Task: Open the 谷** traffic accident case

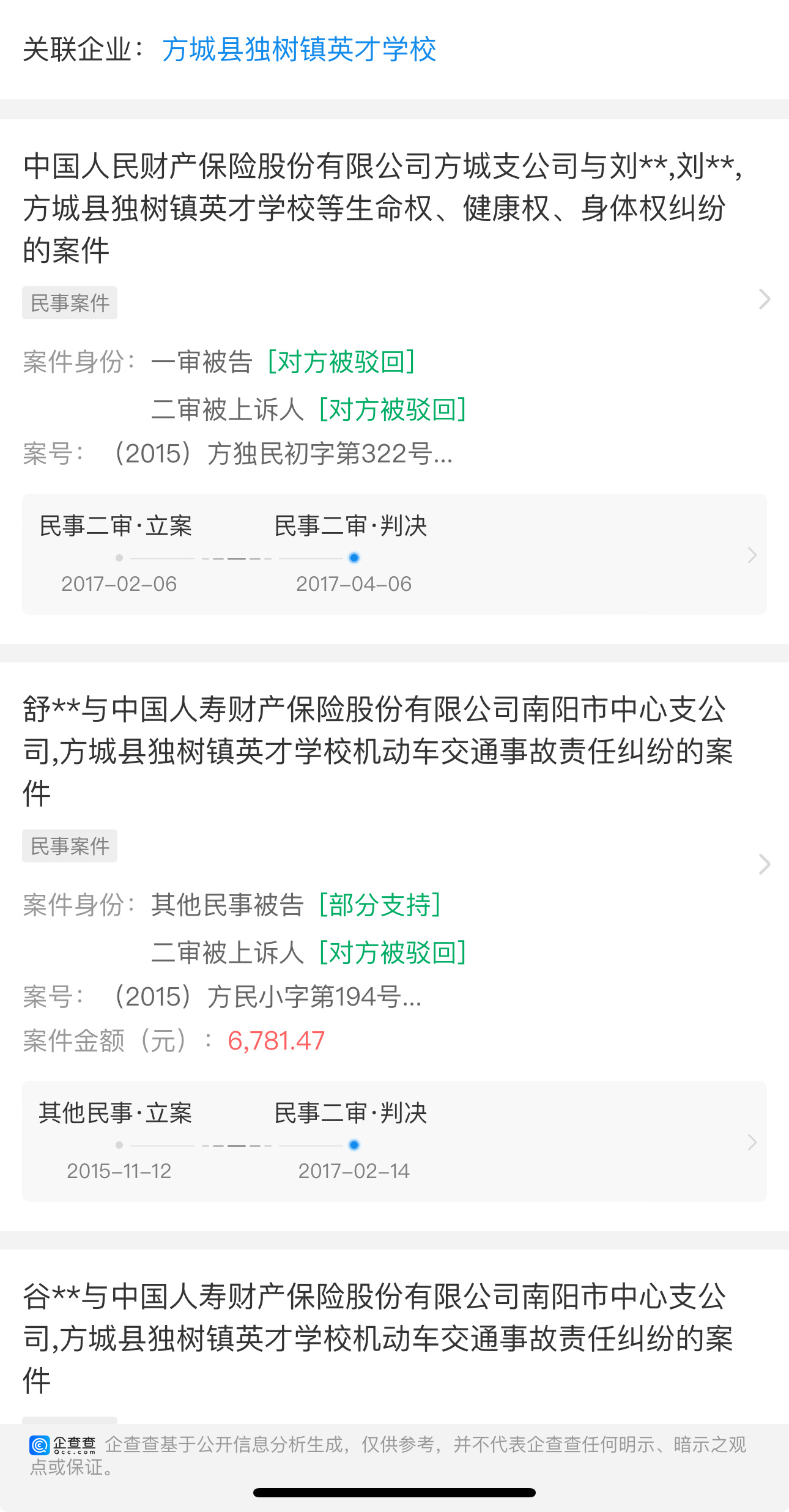Action: [378, 1338]
